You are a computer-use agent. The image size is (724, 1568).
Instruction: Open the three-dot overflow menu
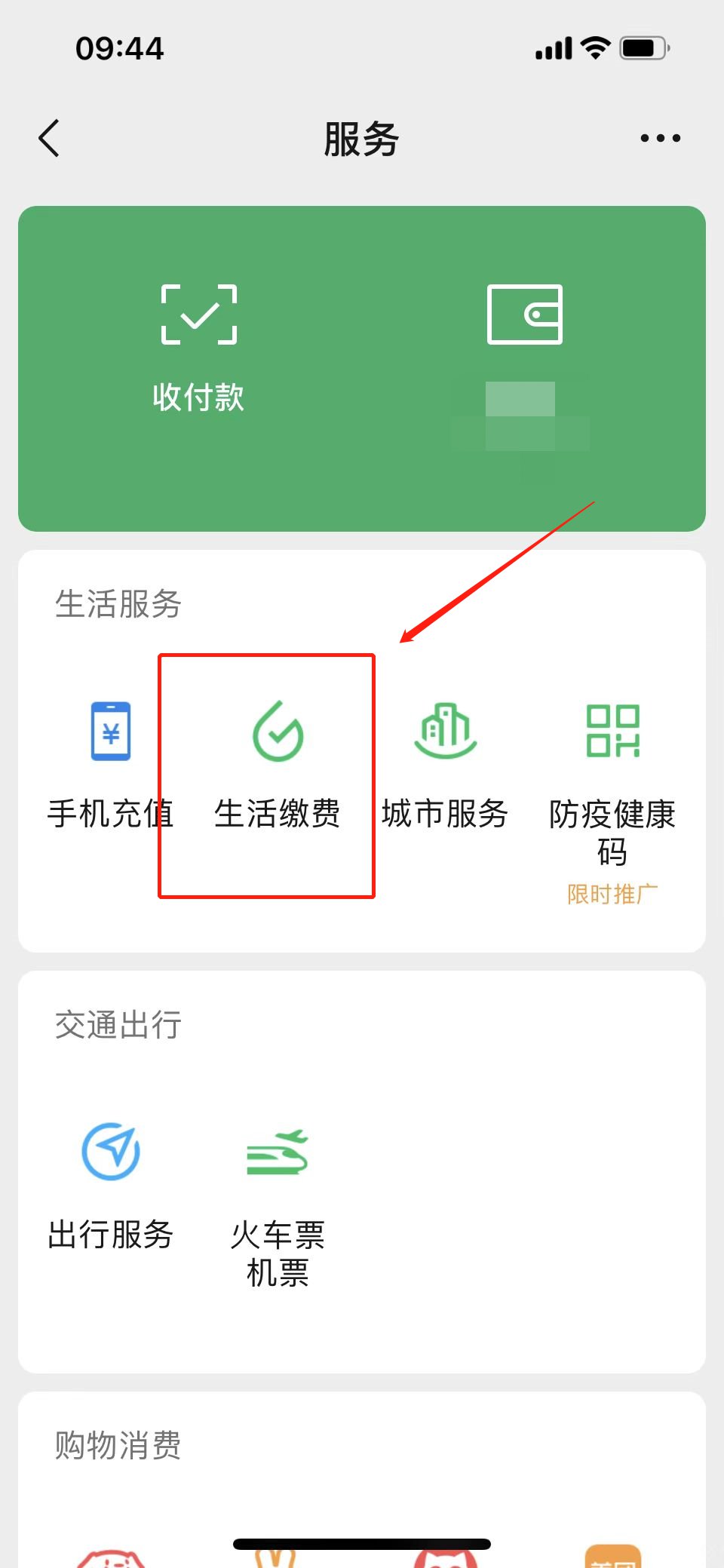(660, 138)
